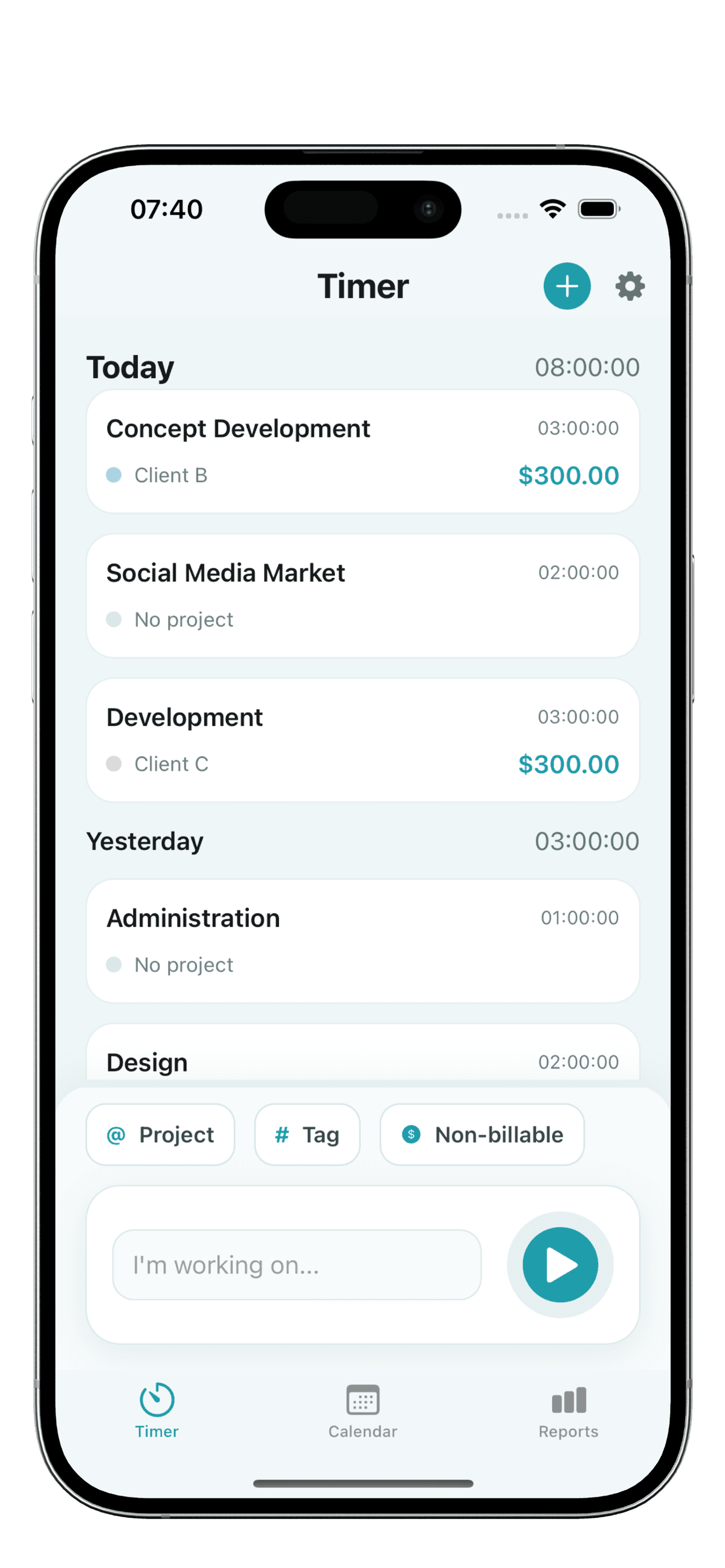Toggle the Non-billable chip
Image resolution: width=725 pixels, height=1568 pixels.
[482, 1134]
